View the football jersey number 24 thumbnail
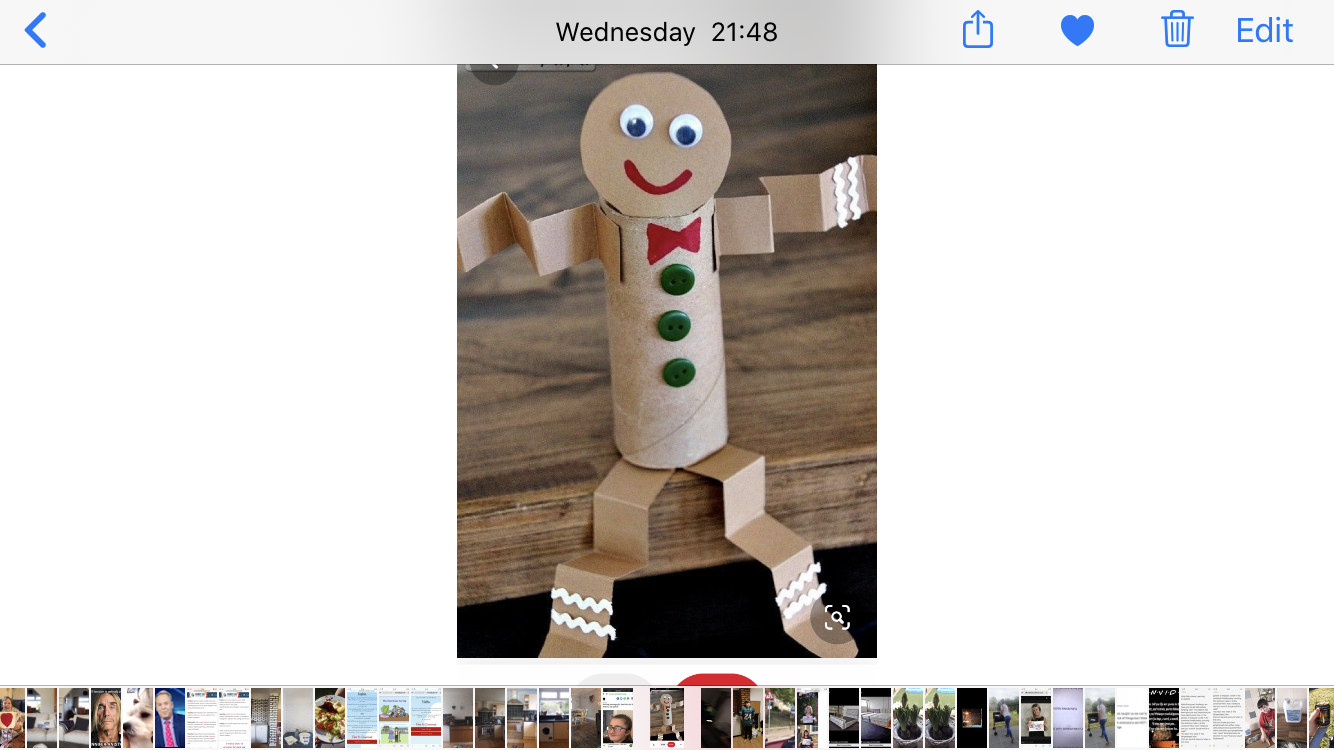Viewport: 1334px width, 750px height. [x=748, y=718]
